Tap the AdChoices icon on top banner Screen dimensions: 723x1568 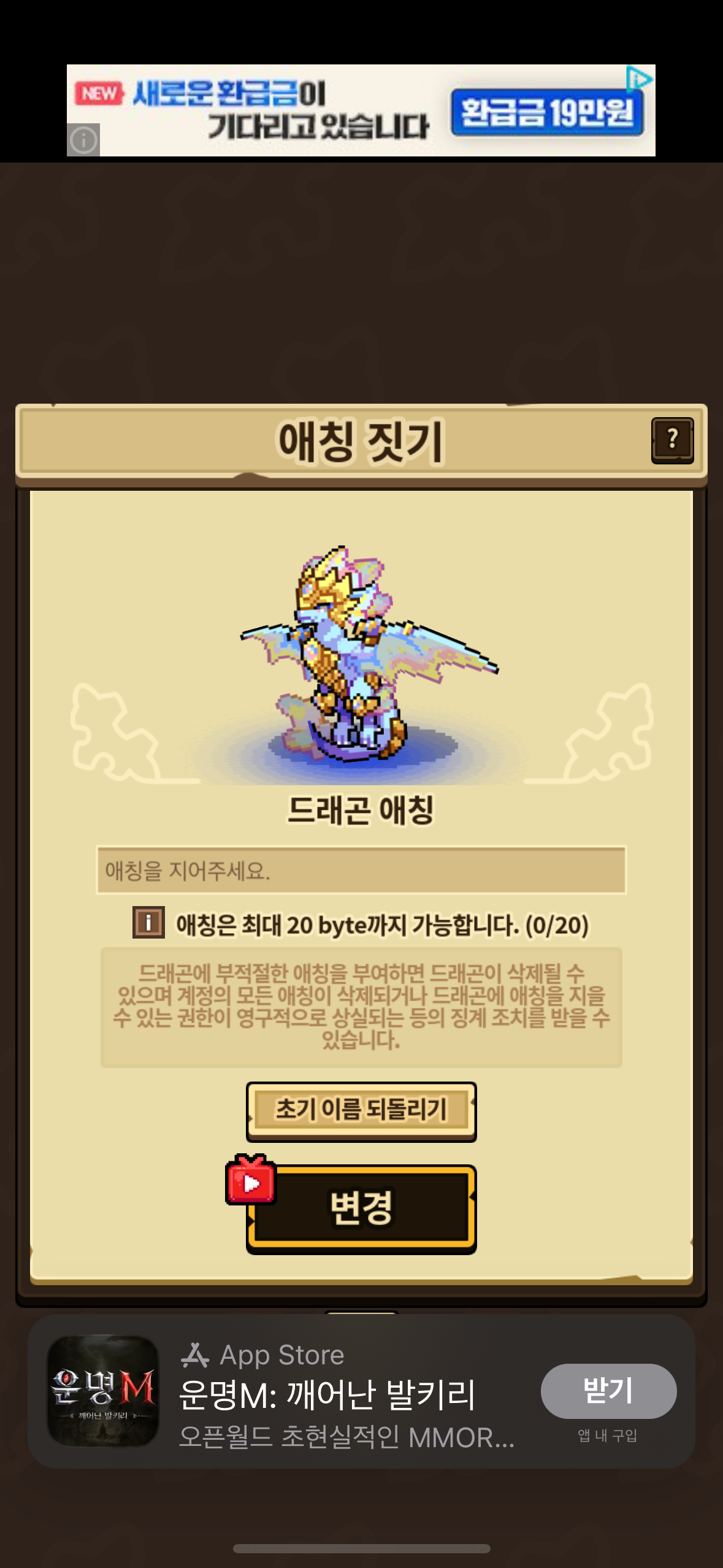640,79
